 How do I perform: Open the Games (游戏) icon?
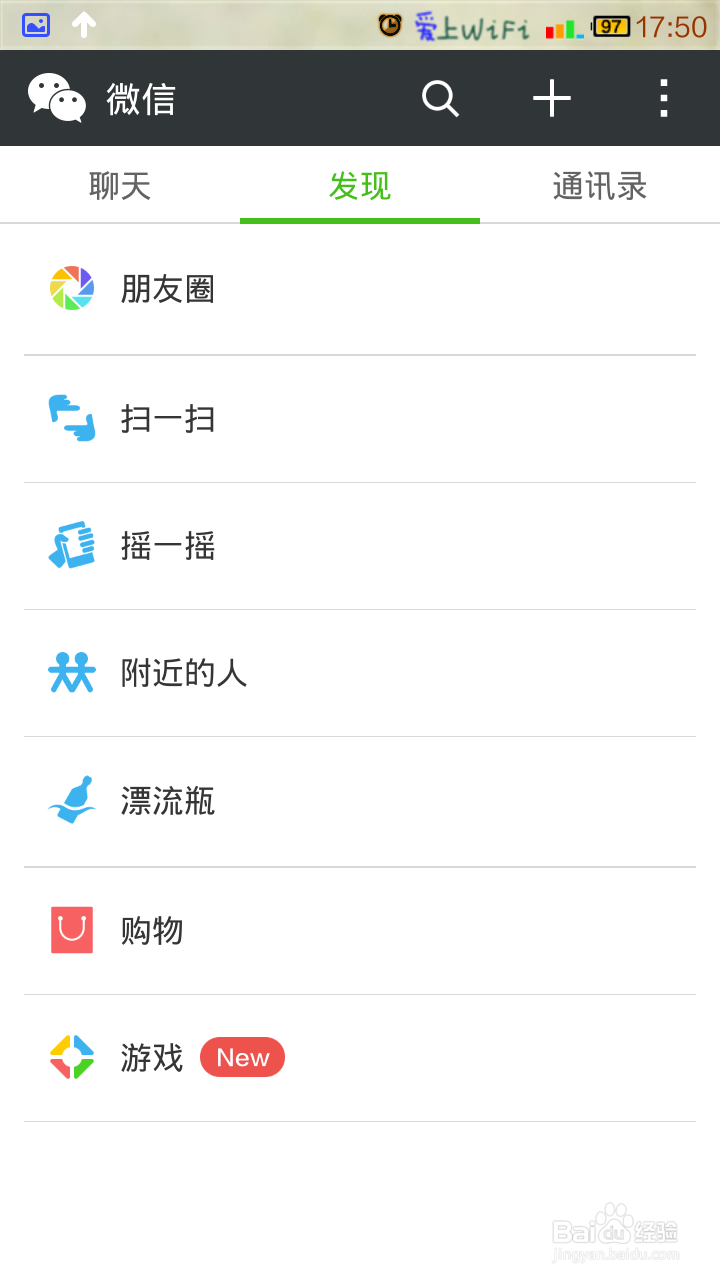(x=70, y=1057)
